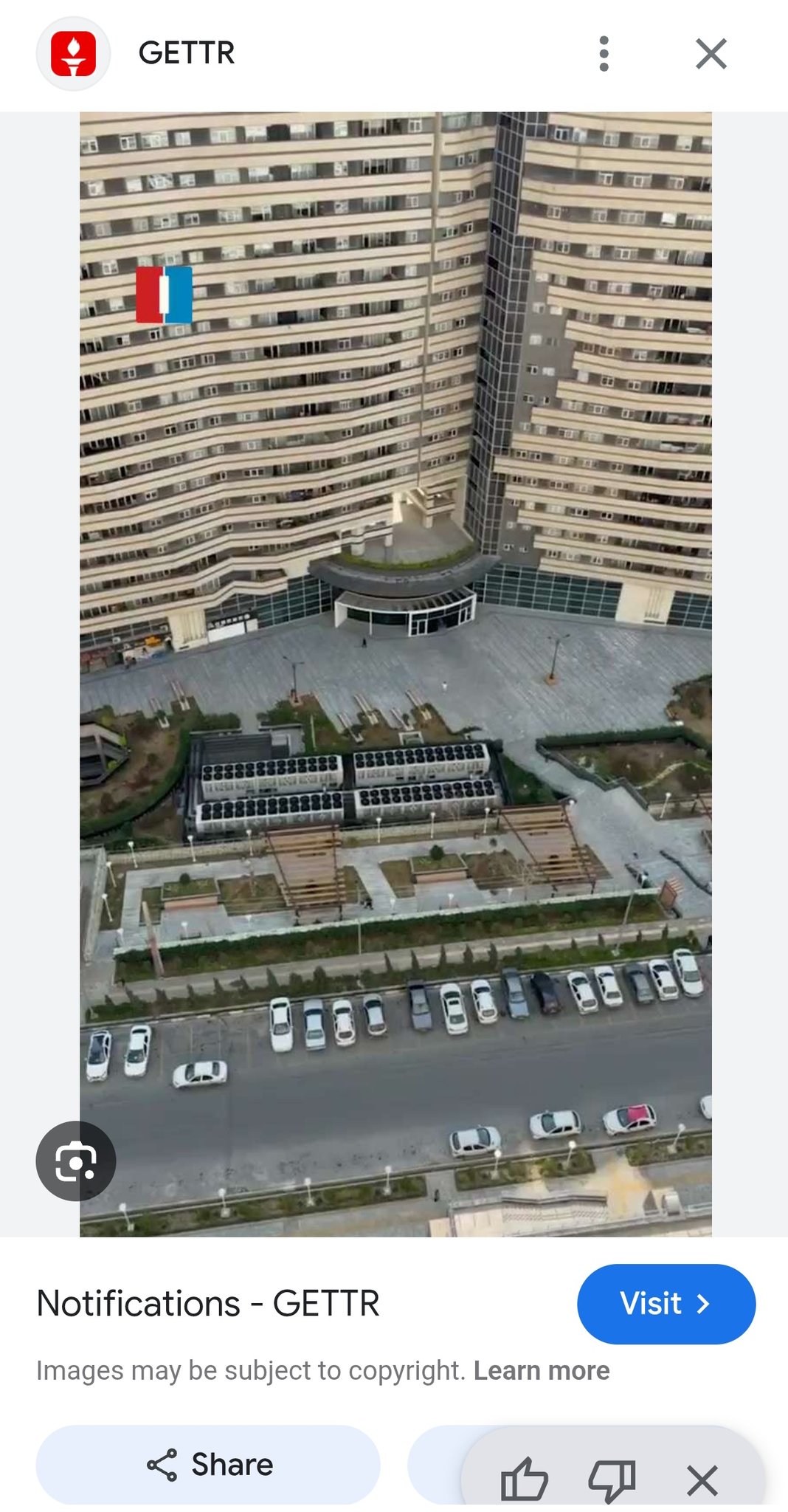Visit the GETTR page

[666, 1303]
